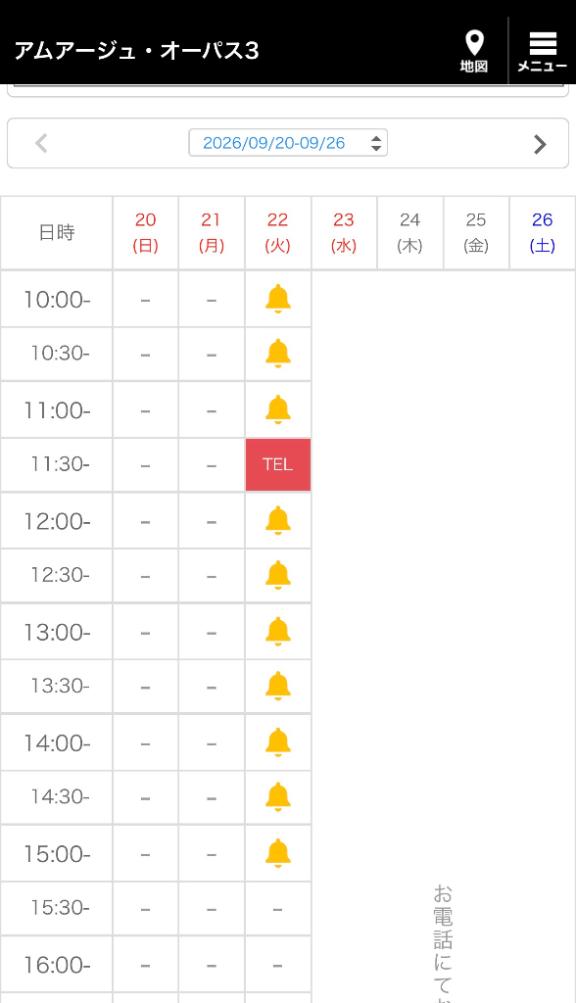Tap the bell for 12:30 on the 22nd
The image size is (576, 1003).
coord(278,576)
